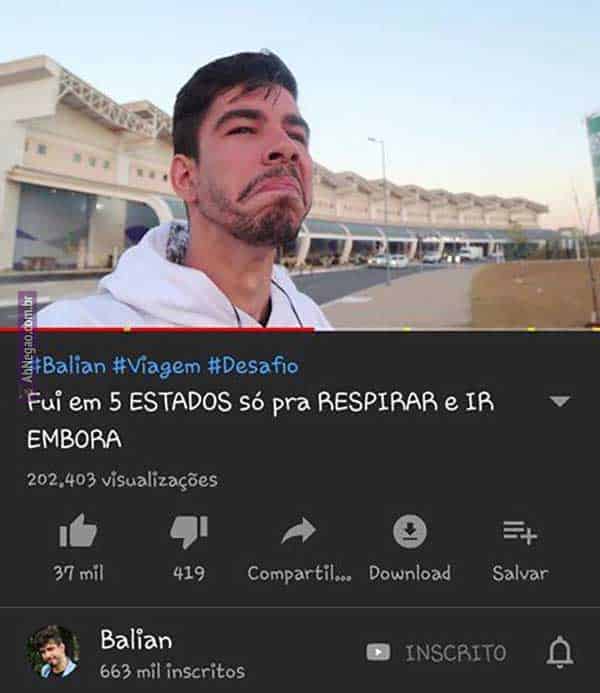Share the video via Compartilhar
Image resolution: width=600 pixels, height=693 pixels.
tap(298, 532)
